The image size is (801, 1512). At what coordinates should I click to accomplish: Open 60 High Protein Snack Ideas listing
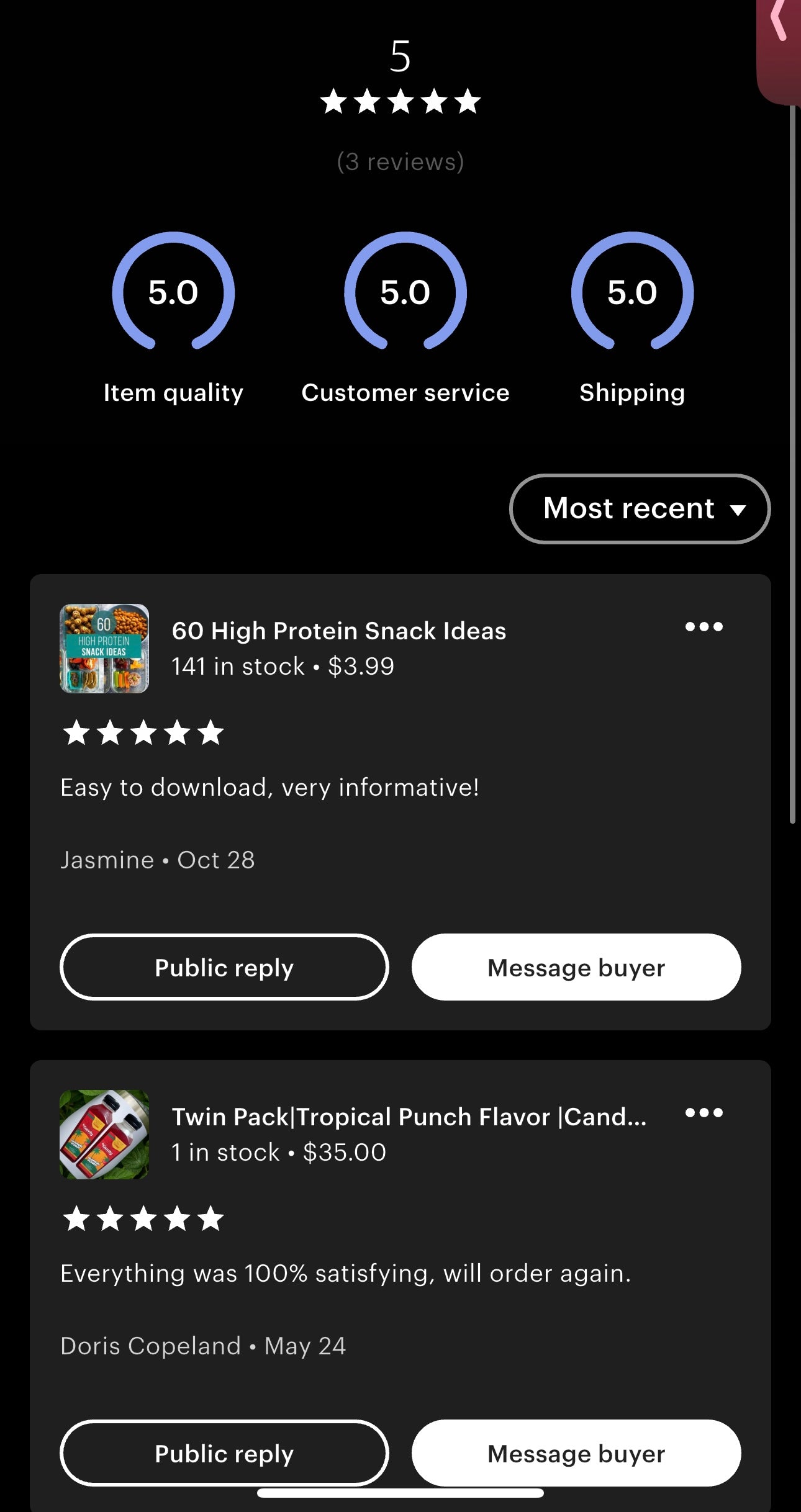[338, 631]
